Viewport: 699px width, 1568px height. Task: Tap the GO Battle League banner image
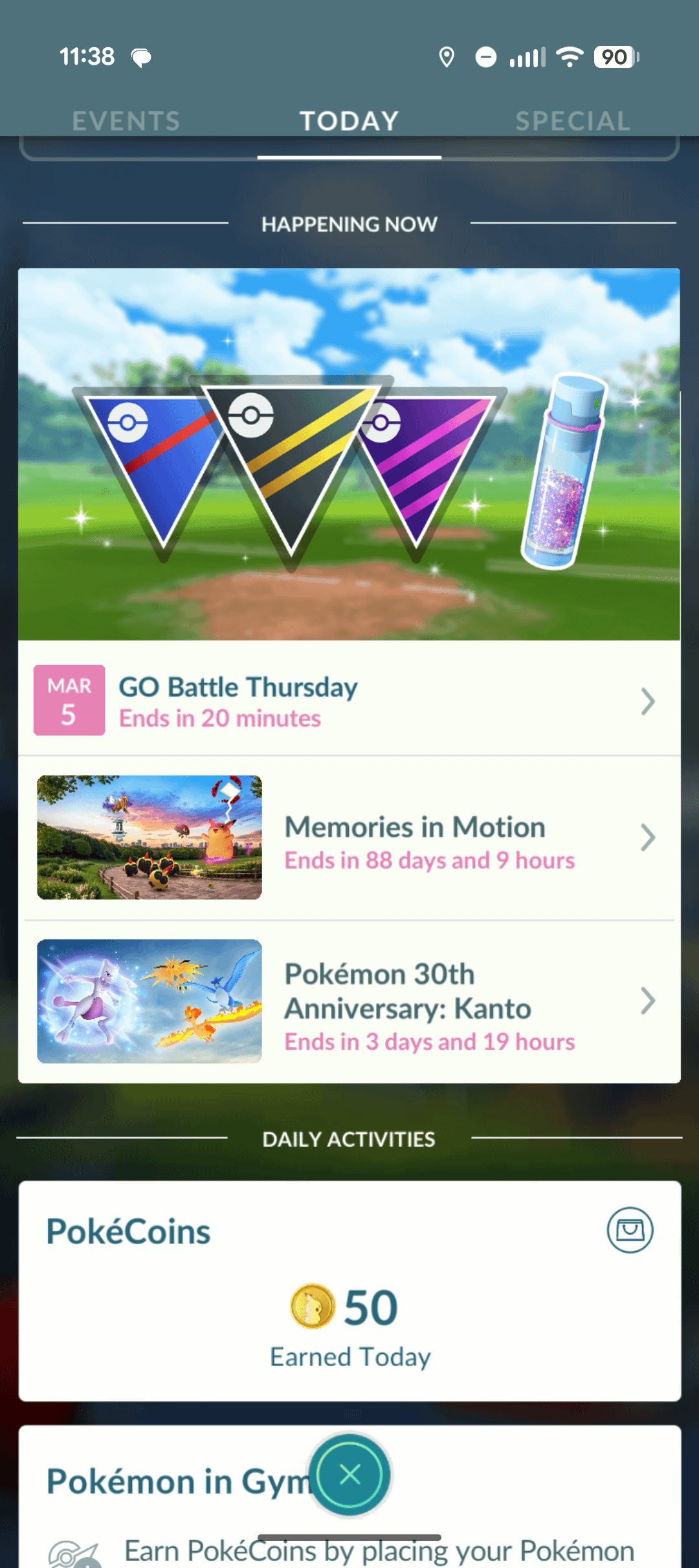pos(349,454)
